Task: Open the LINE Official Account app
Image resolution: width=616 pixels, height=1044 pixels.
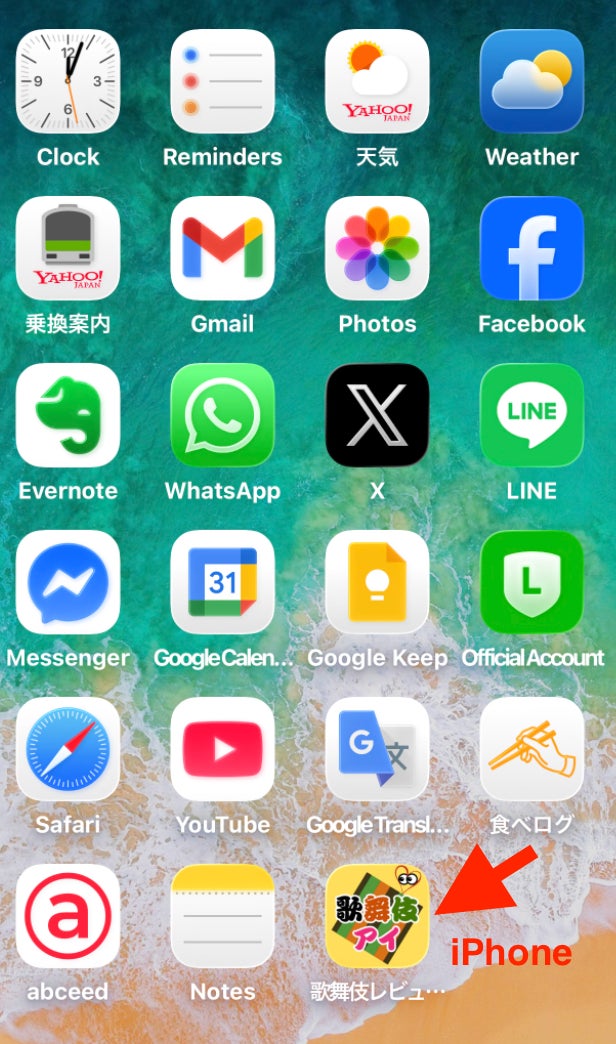Action: pos(531,583)
